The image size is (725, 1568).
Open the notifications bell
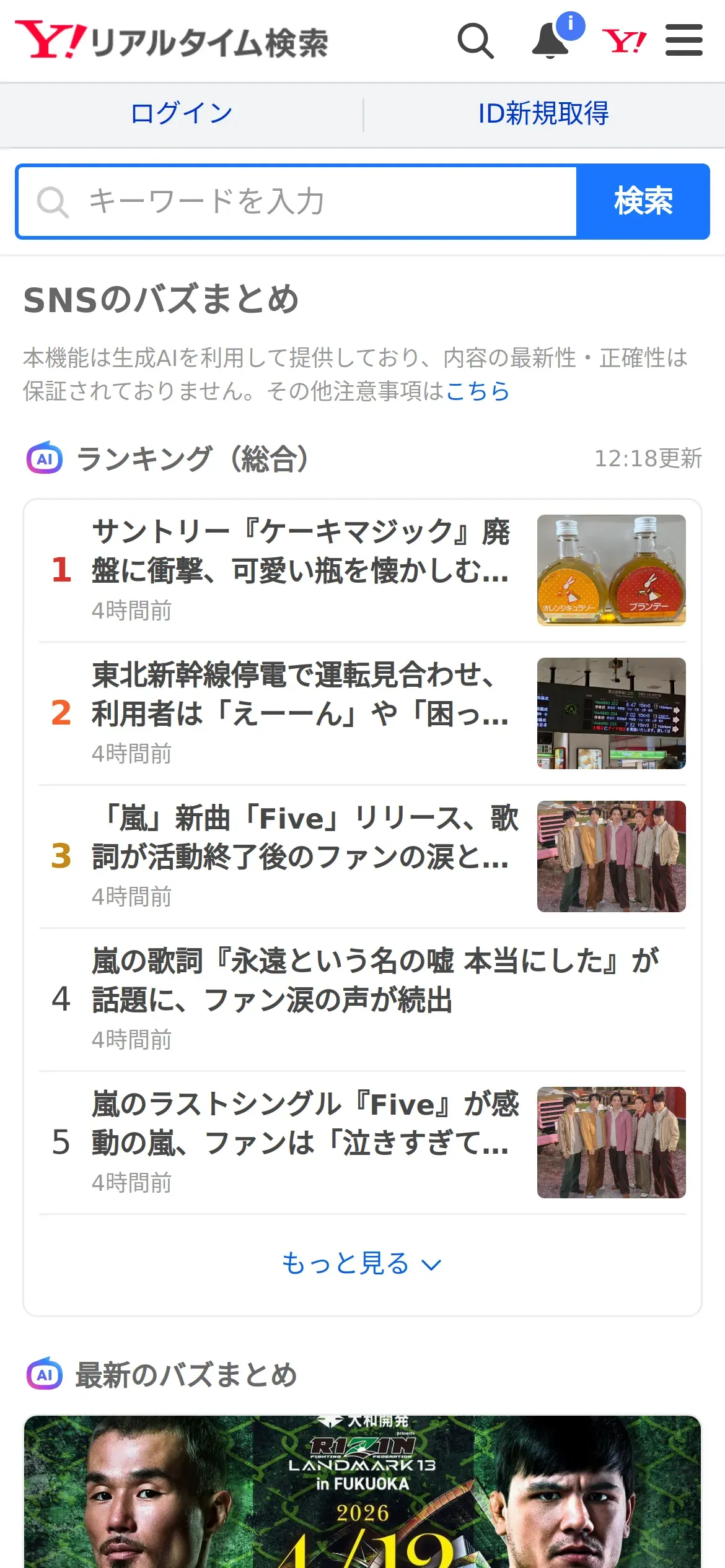point(551,41)
